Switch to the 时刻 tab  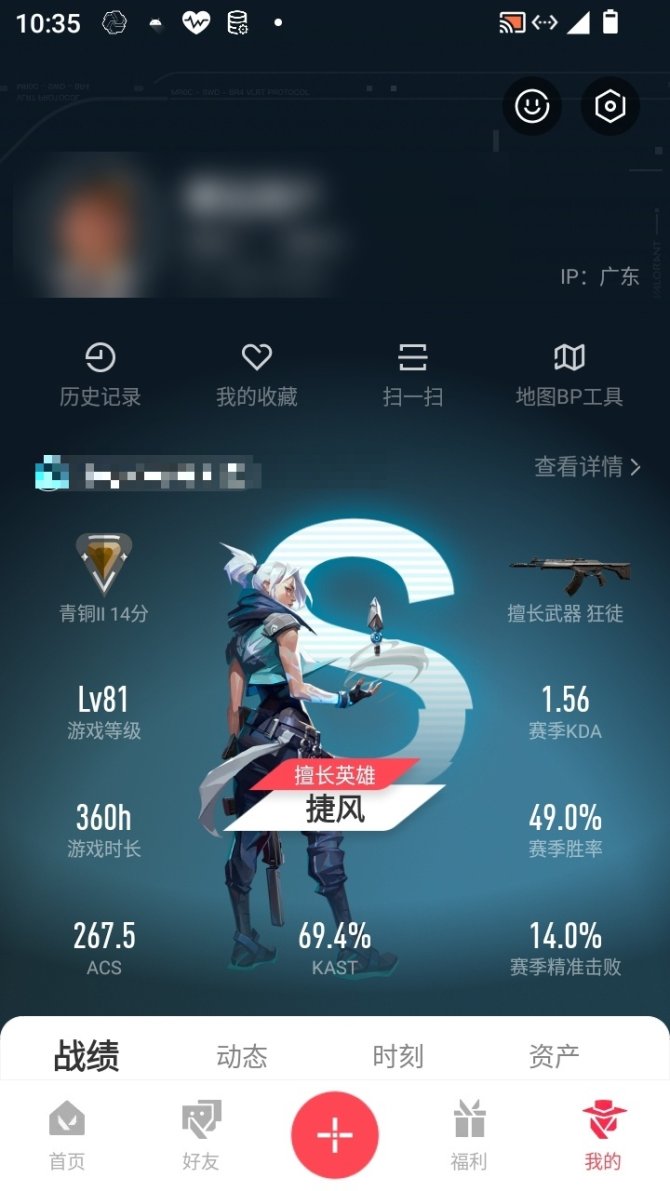398,1056
